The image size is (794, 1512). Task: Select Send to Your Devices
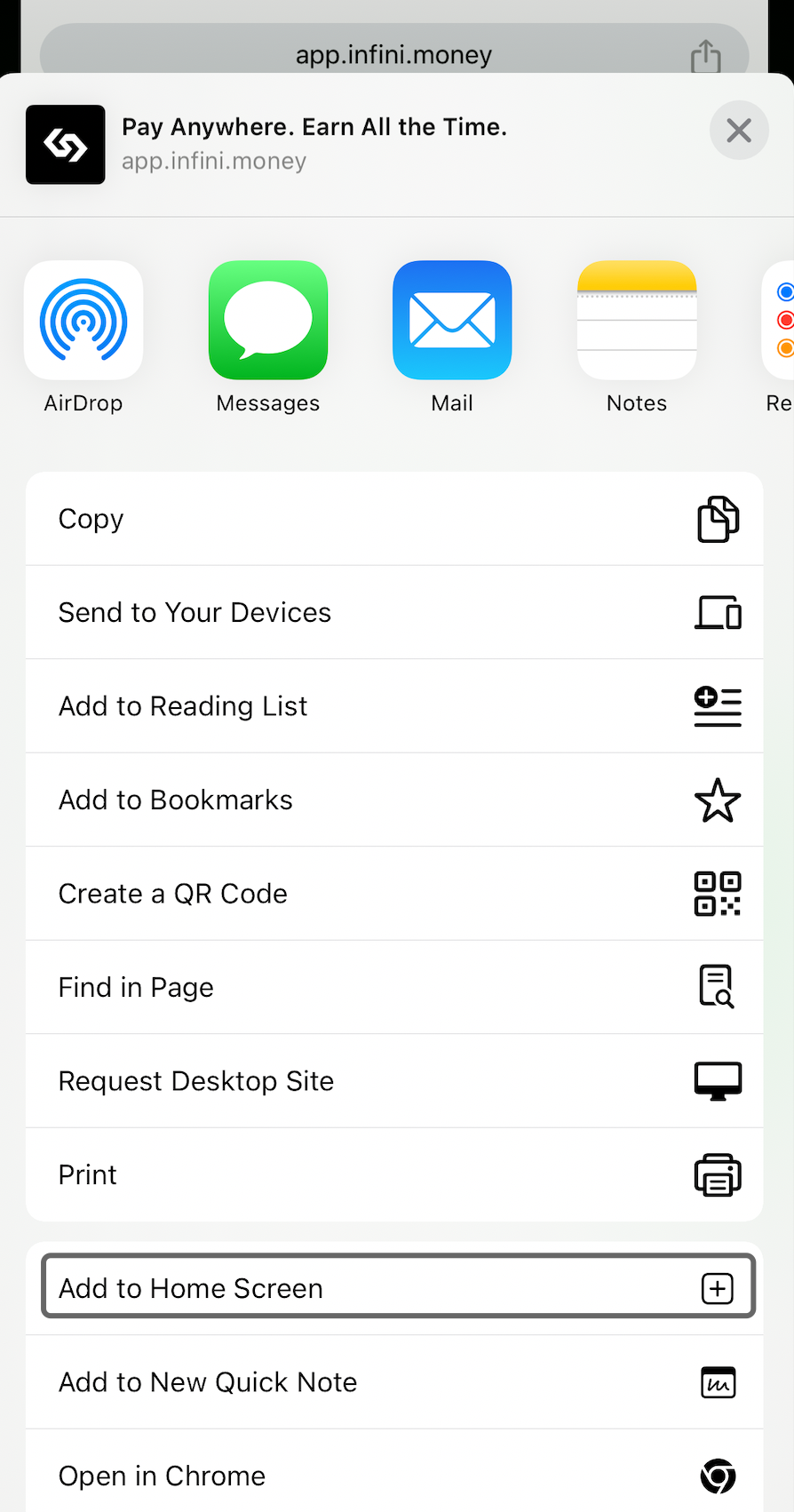click(x=394, y=613)
